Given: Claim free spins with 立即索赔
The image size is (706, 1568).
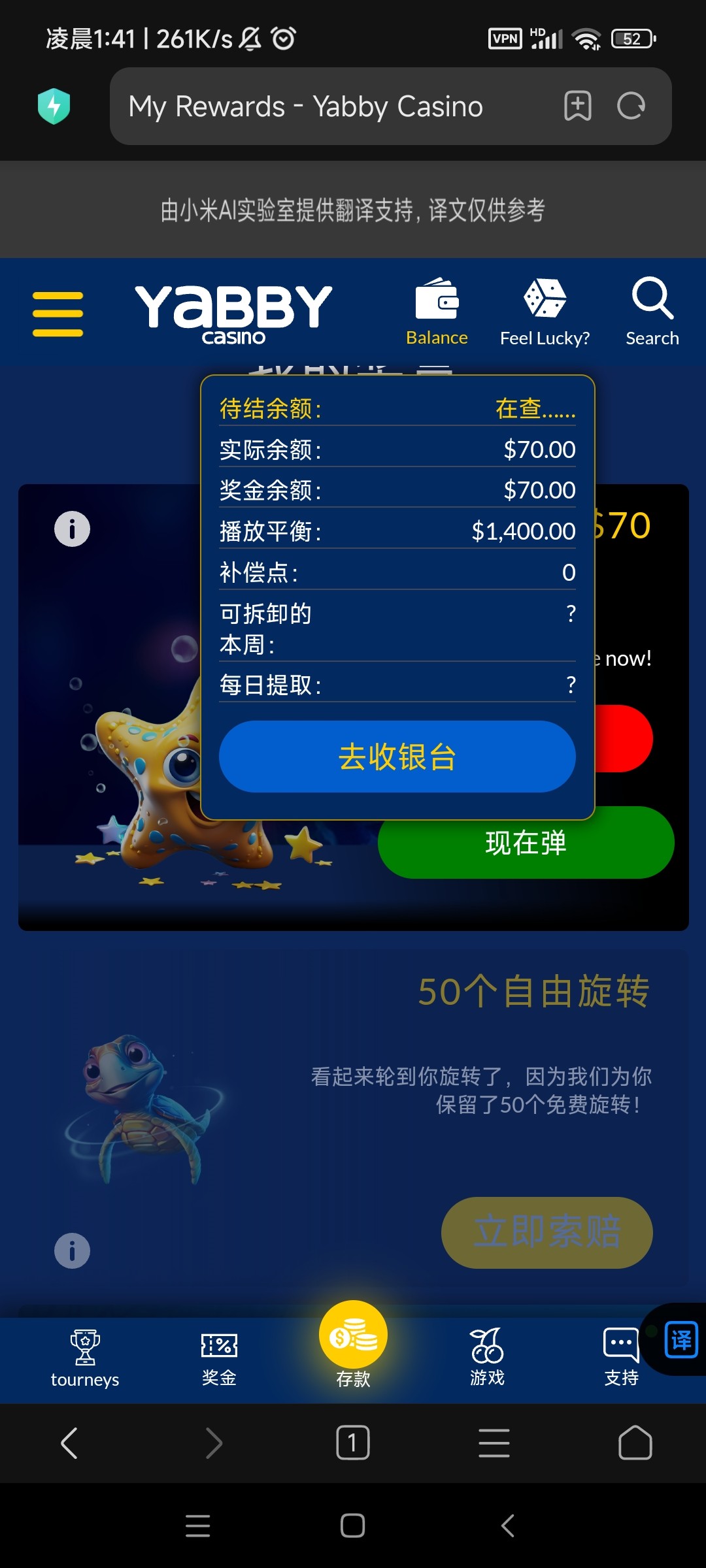Looking at the screenshot, I should tap(546, 1232).
